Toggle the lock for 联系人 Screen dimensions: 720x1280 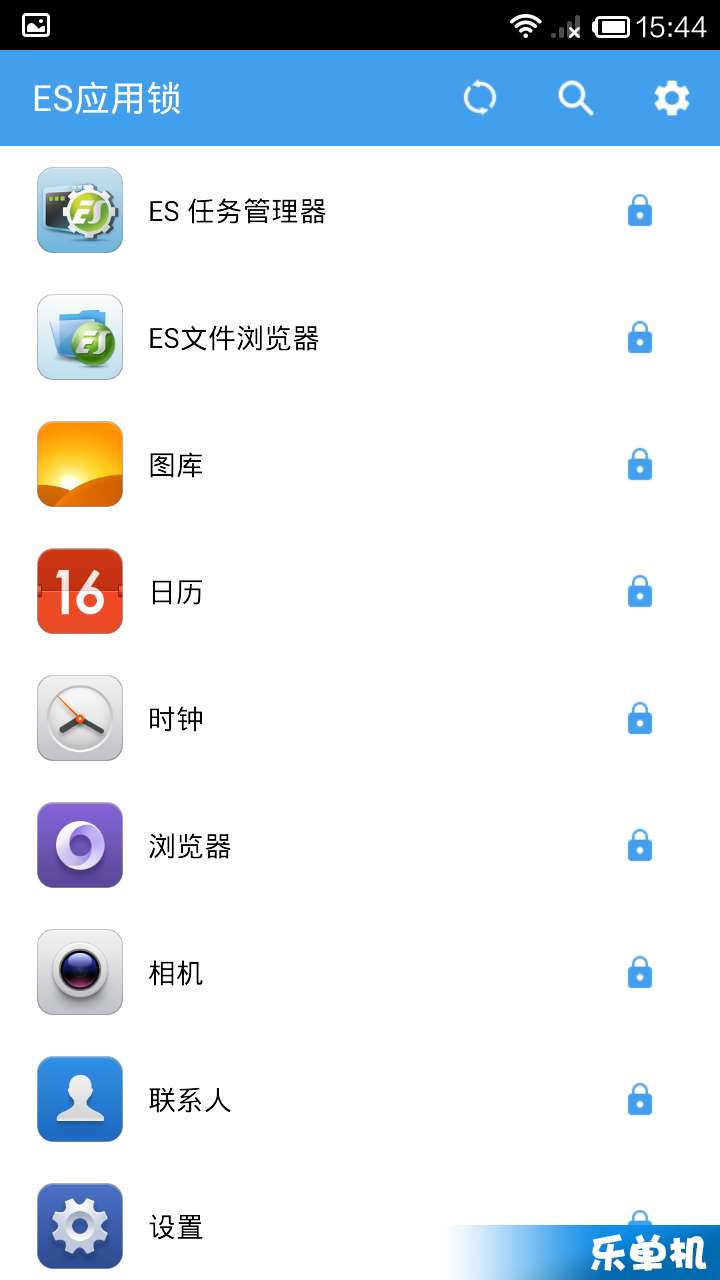pyautogui.click(x=640, y=1099)
